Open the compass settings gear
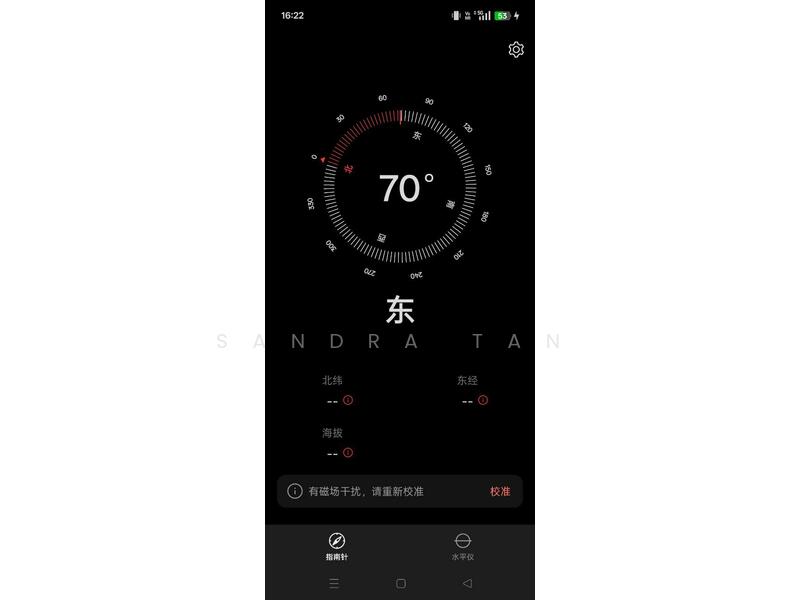The height and width of the screenshot is (600, 800). click(x=516, y=50)
